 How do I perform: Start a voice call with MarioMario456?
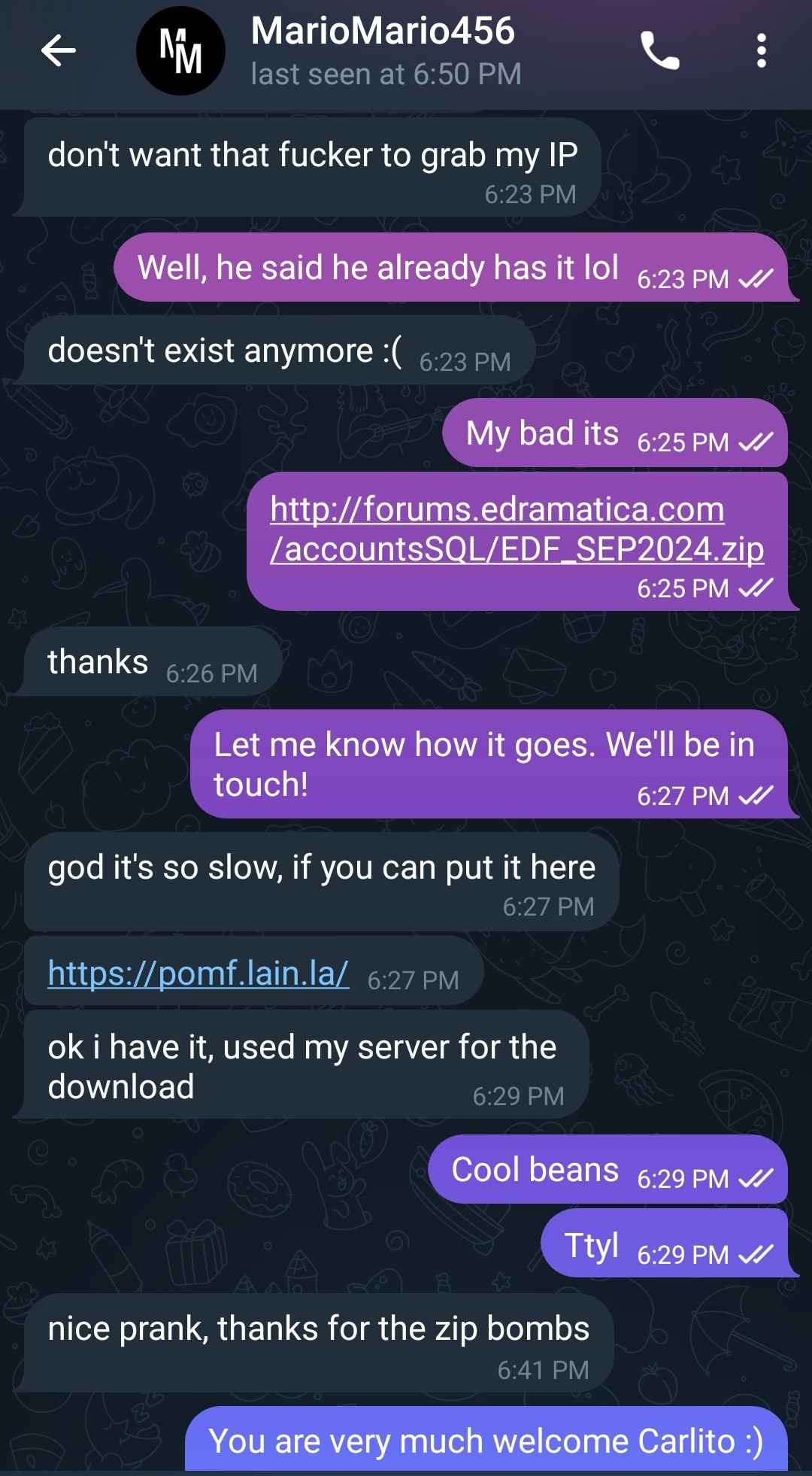tap(659, 51)
